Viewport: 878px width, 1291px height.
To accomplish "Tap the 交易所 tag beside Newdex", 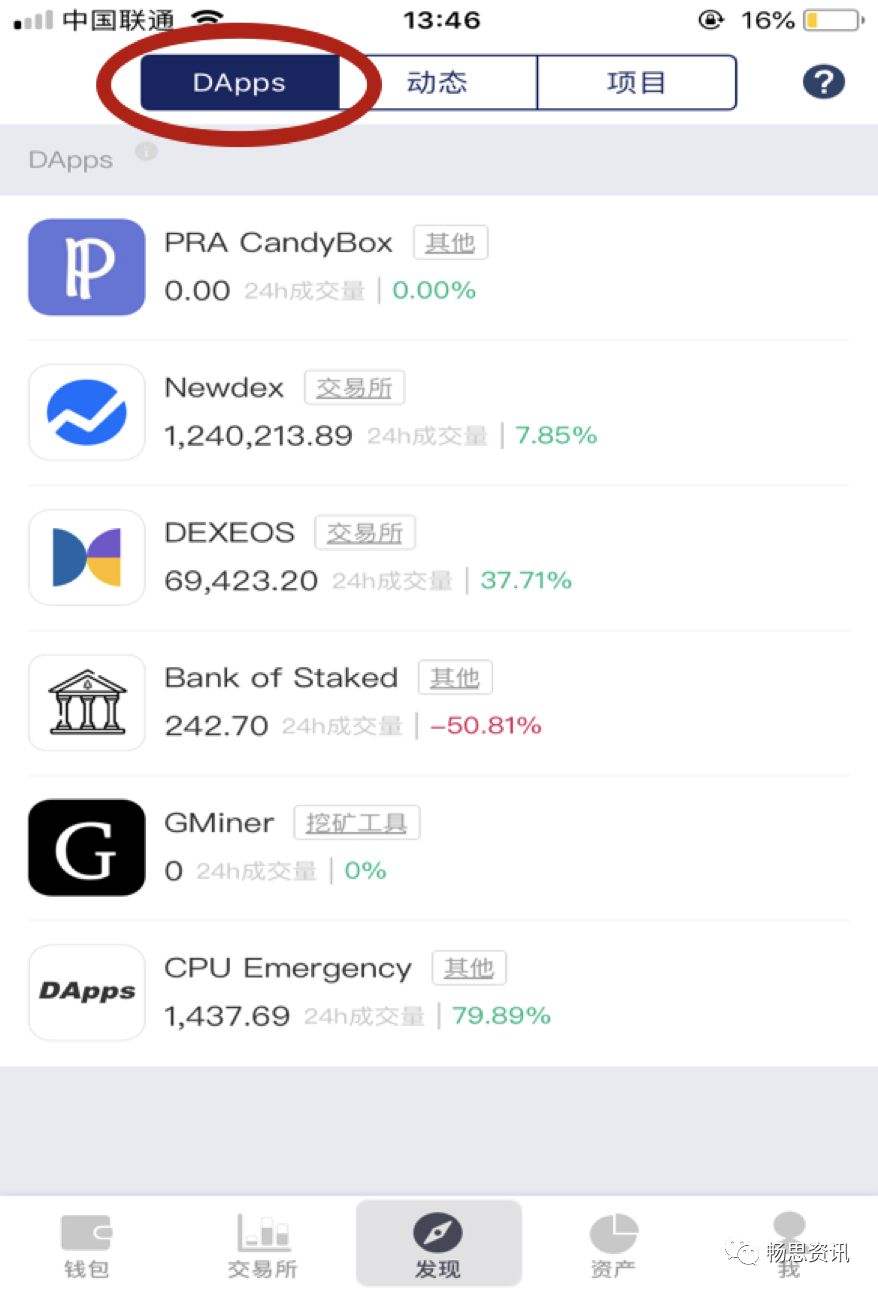I will click(354, 387).
